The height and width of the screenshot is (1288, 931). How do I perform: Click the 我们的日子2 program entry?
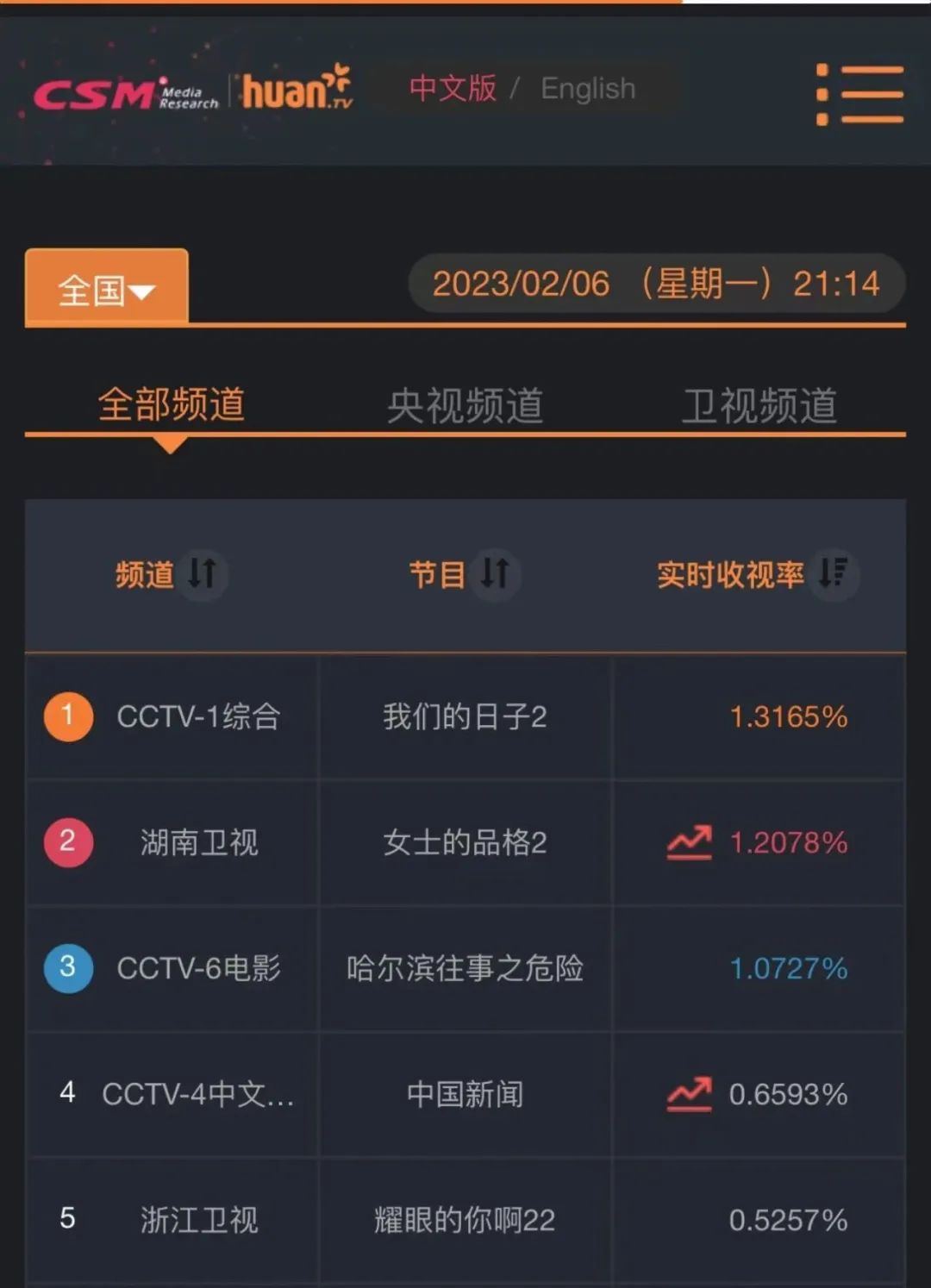click(465, 716)
